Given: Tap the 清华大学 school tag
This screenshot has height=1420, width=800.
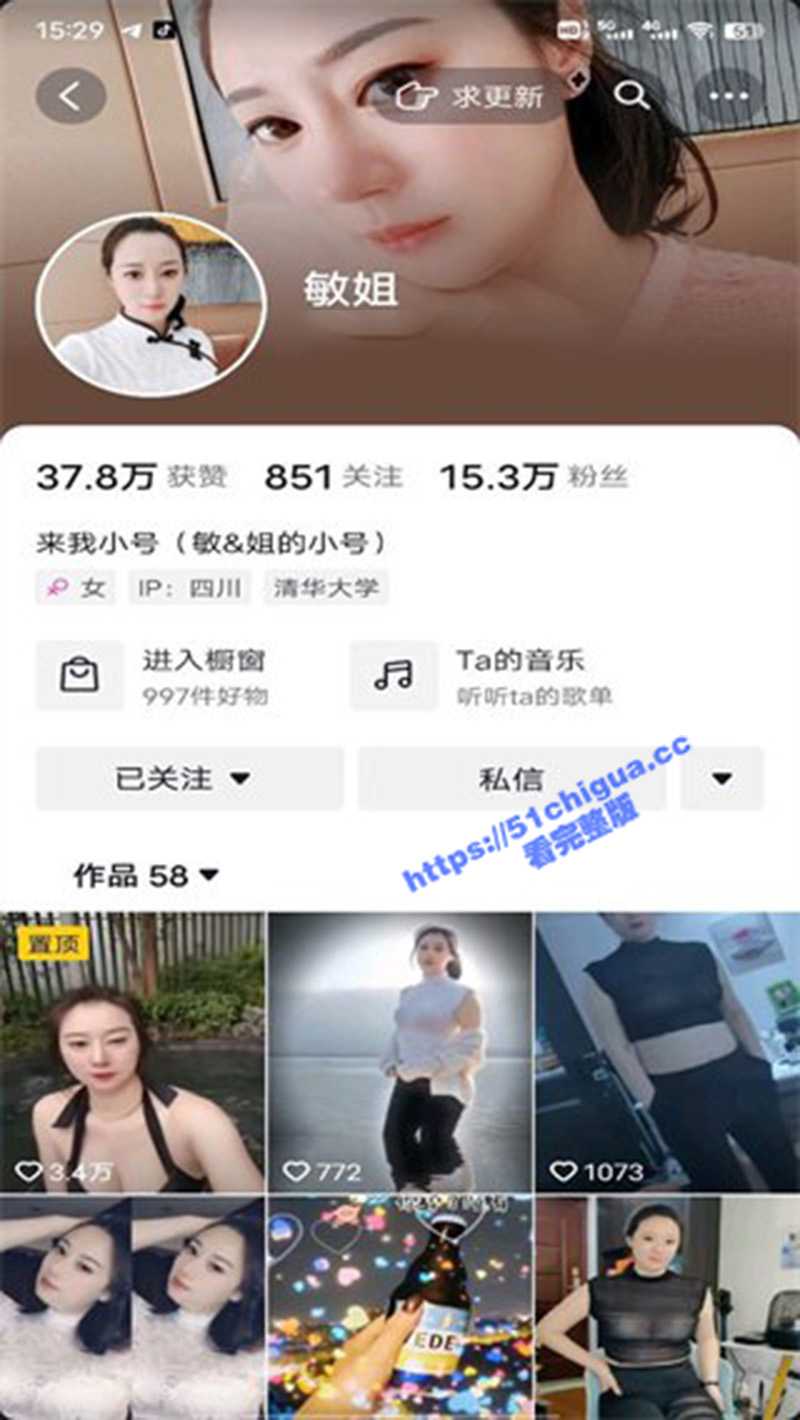Looking at the screenshot, I should click(326, 588).
